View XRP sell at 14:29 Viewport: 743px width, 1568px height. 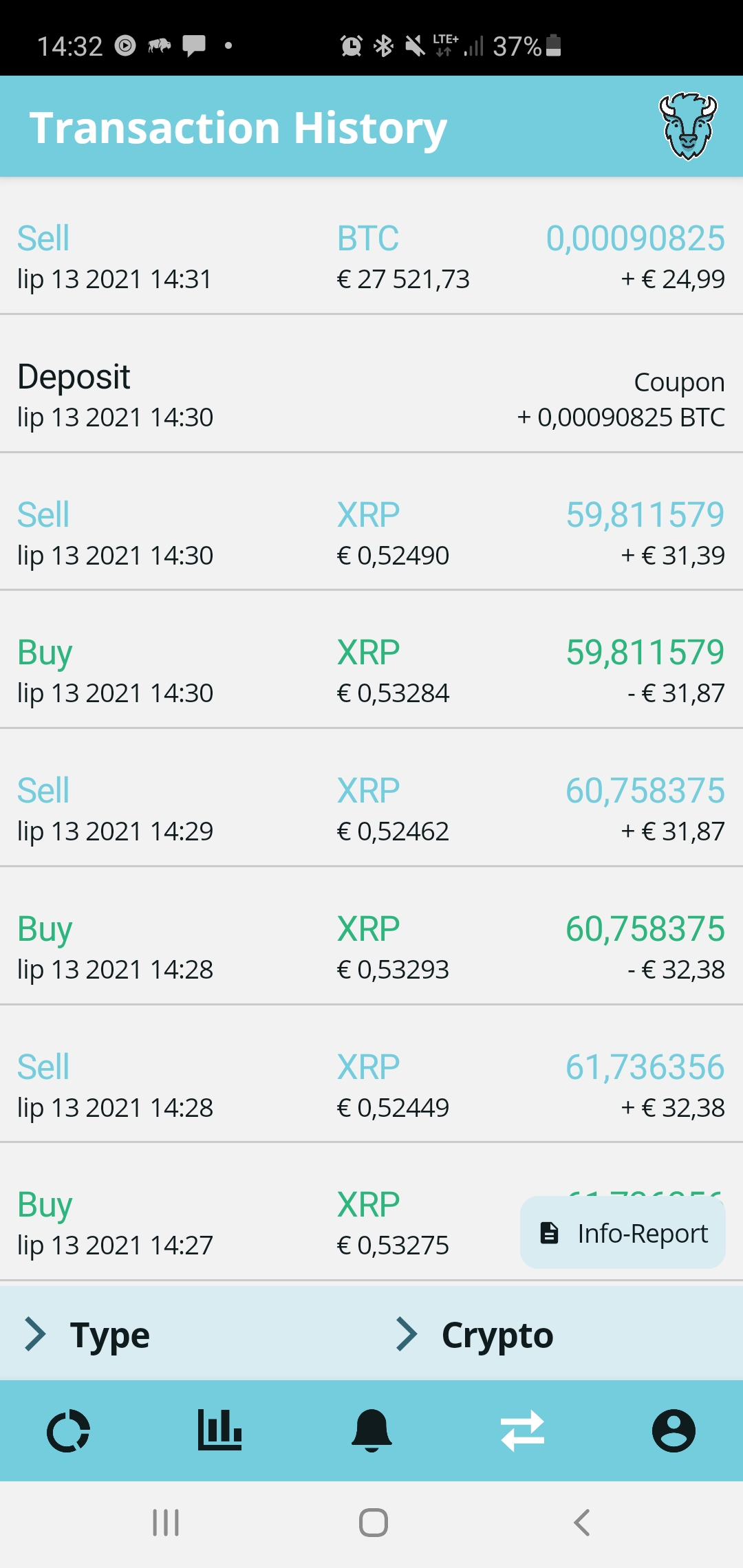(x=371, y=797)
